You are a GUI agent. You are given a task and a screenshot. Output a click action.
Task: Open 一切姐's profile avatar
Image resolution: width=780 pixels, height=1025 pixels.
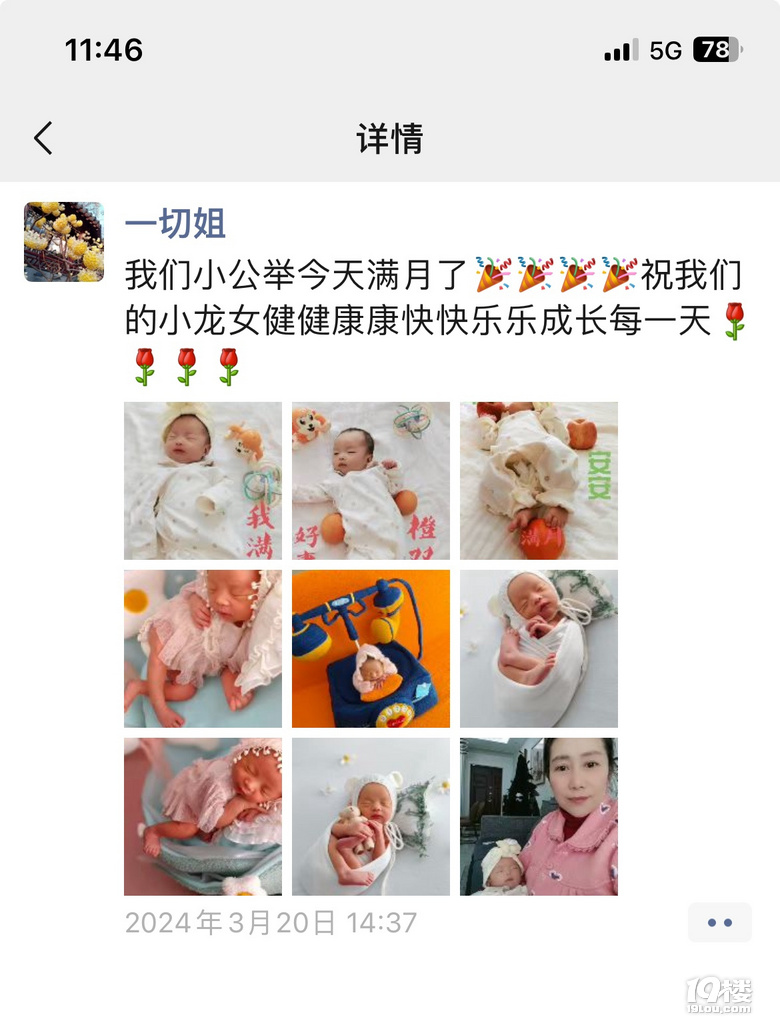point(64,242)
